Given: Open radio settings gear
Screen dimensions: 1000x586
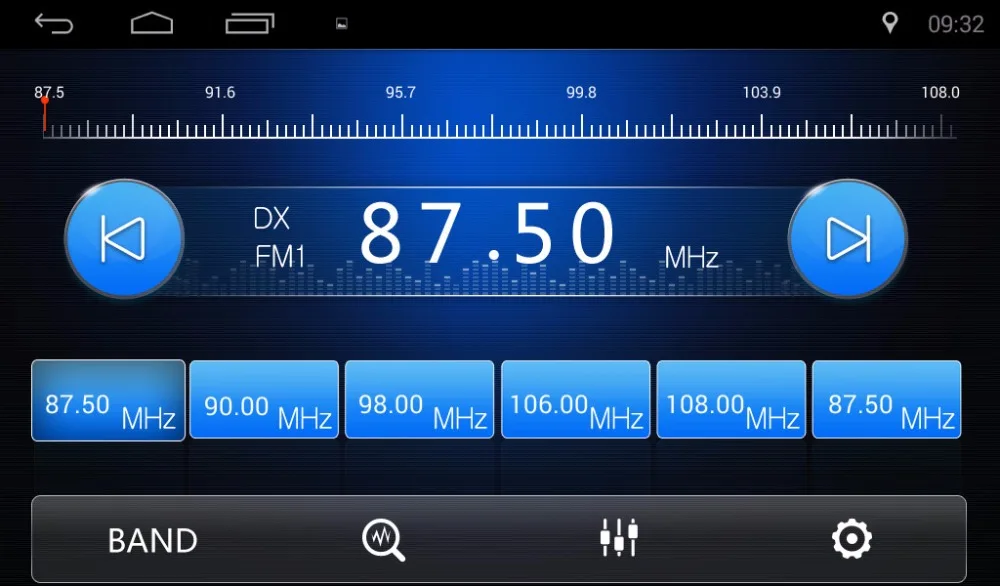Looking at the screenshot, I should click(851, 539).
